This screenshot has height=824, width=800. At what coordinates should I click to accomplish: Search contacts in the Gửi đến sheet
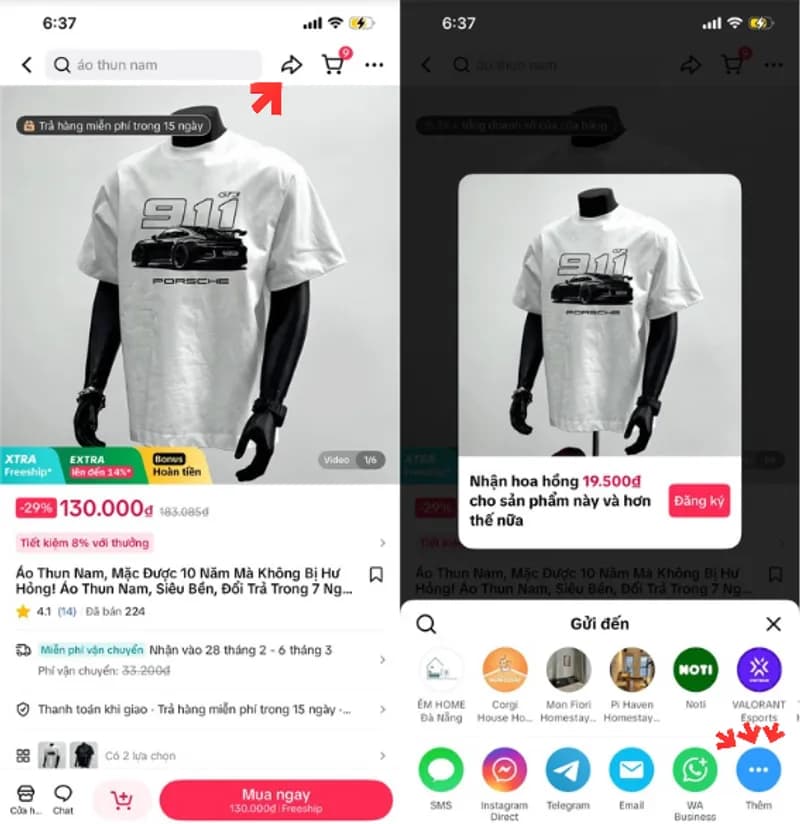pos(426,624)
